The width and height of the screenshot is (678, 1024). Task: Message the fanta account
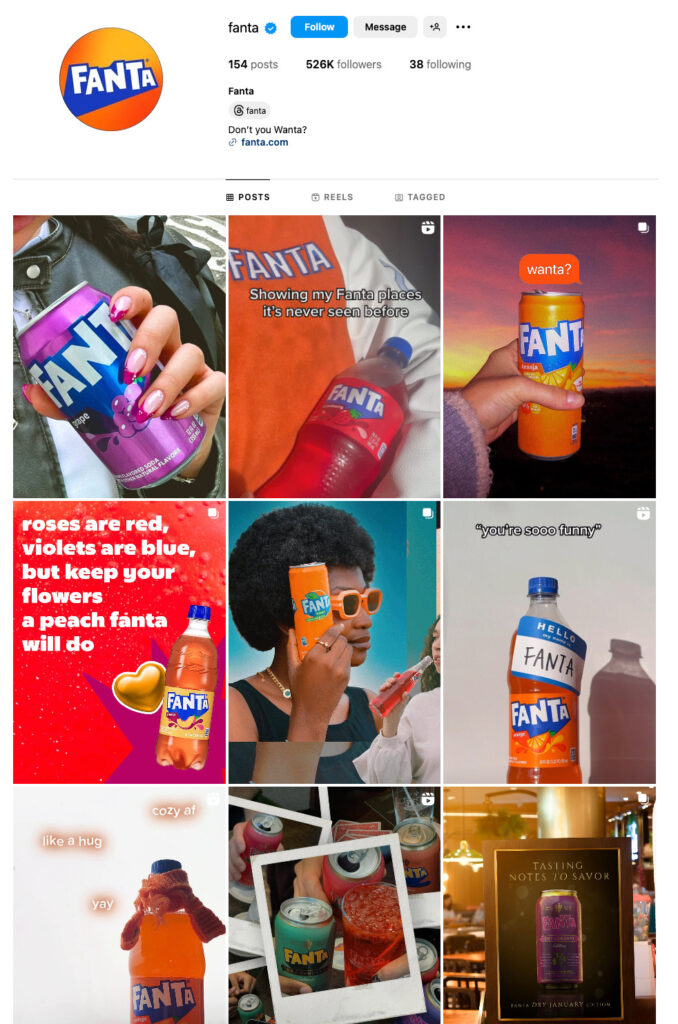(x=385, y=27)
